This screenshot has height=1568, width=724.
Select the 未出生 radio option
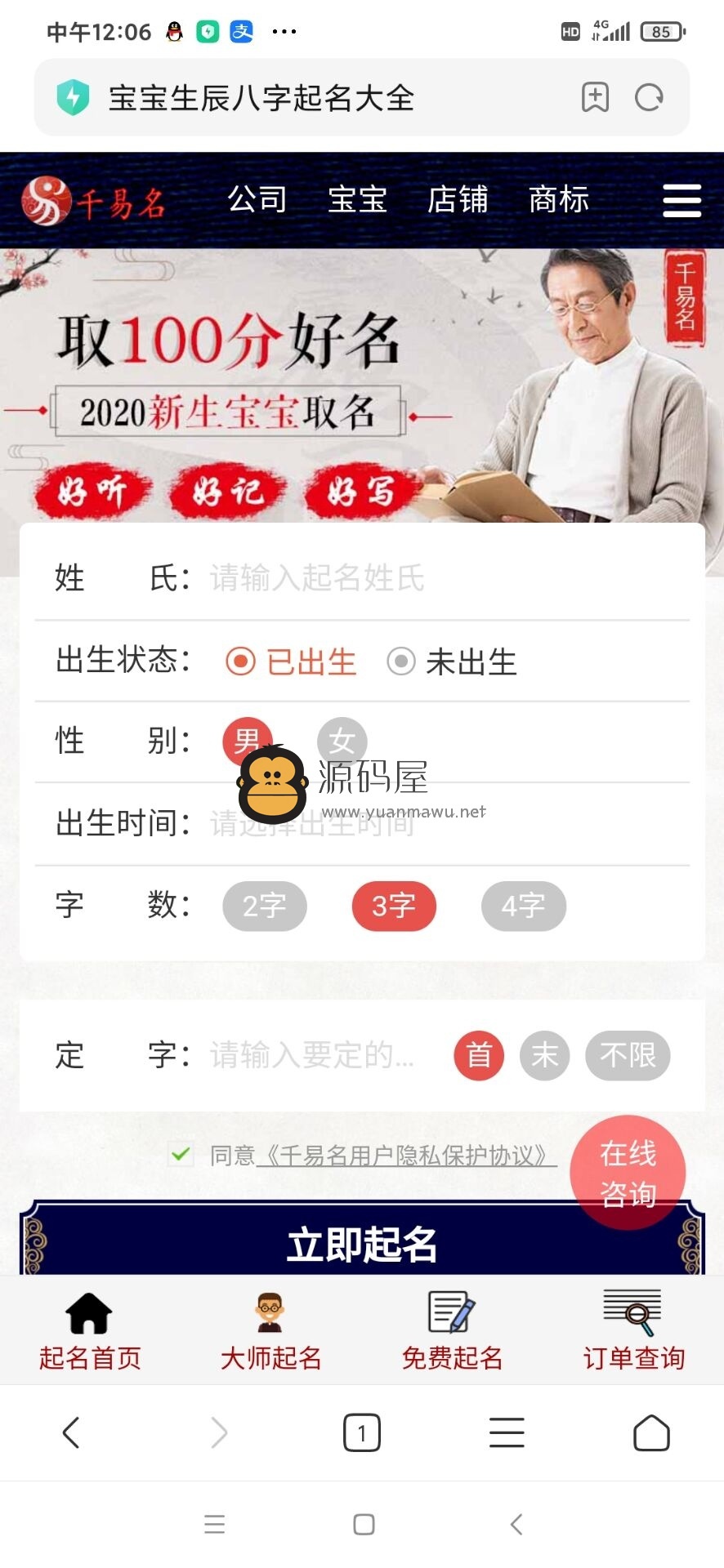(x=452, y=661)
